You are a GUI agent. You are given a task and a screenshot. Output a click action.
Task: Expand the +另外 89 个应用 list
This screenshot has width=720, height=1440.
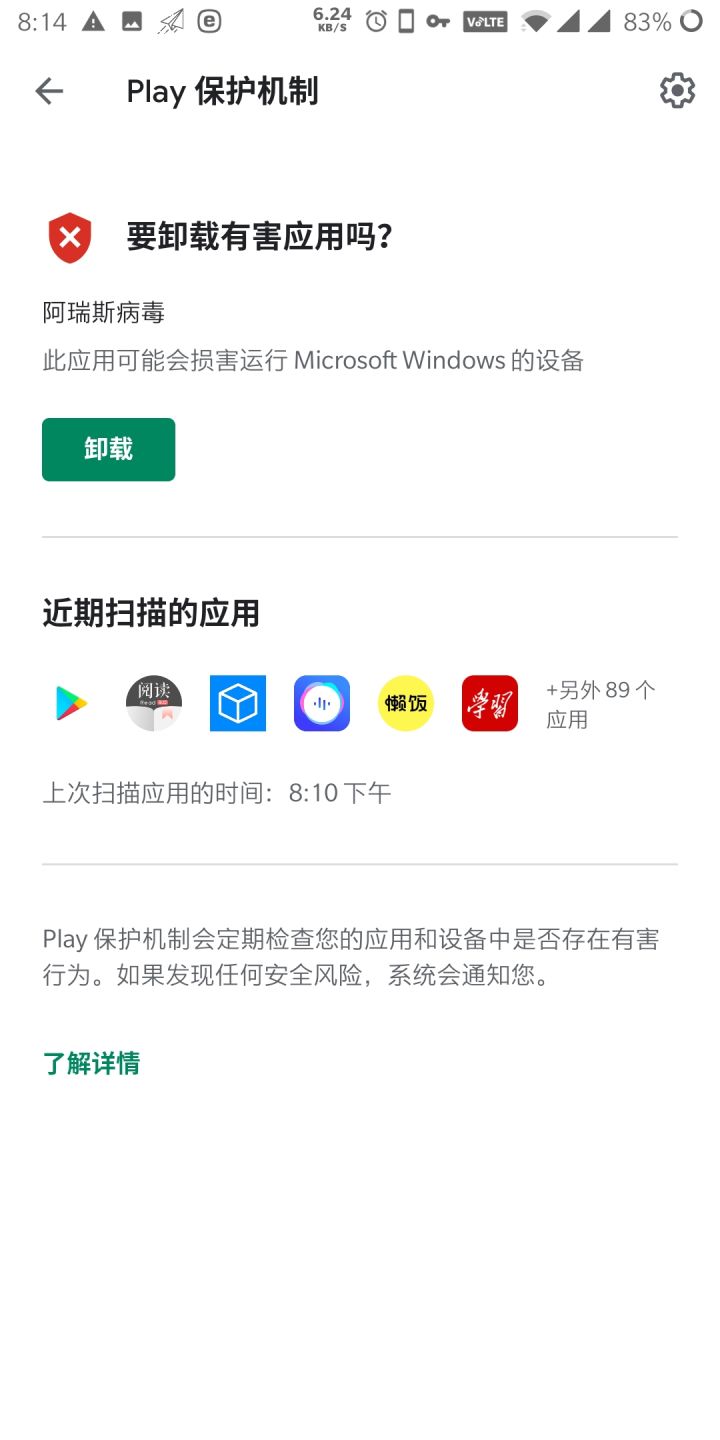[600, 703]
